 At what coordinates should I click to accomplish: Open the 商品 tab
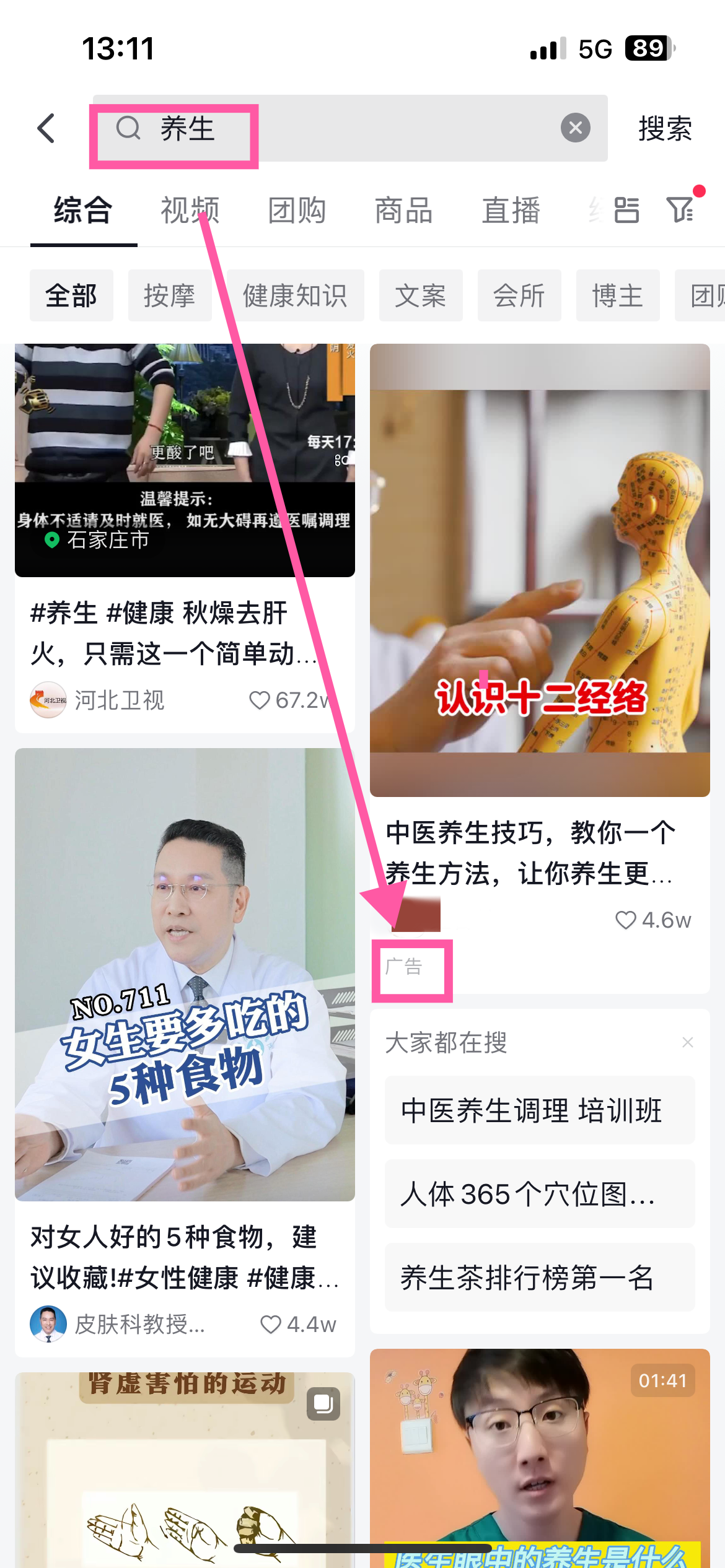(404, 211)
